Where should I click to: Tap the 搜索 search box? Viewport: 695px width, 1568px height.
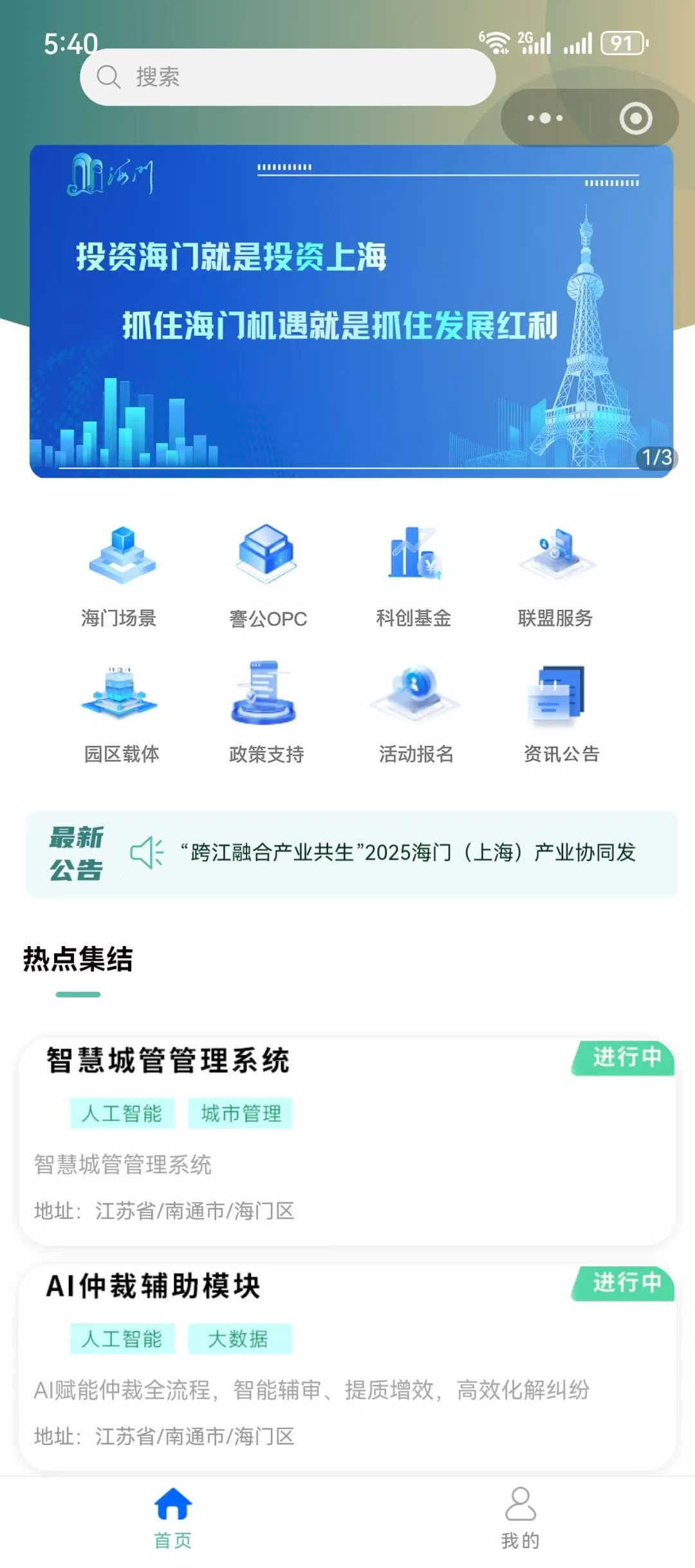[287, 77]
